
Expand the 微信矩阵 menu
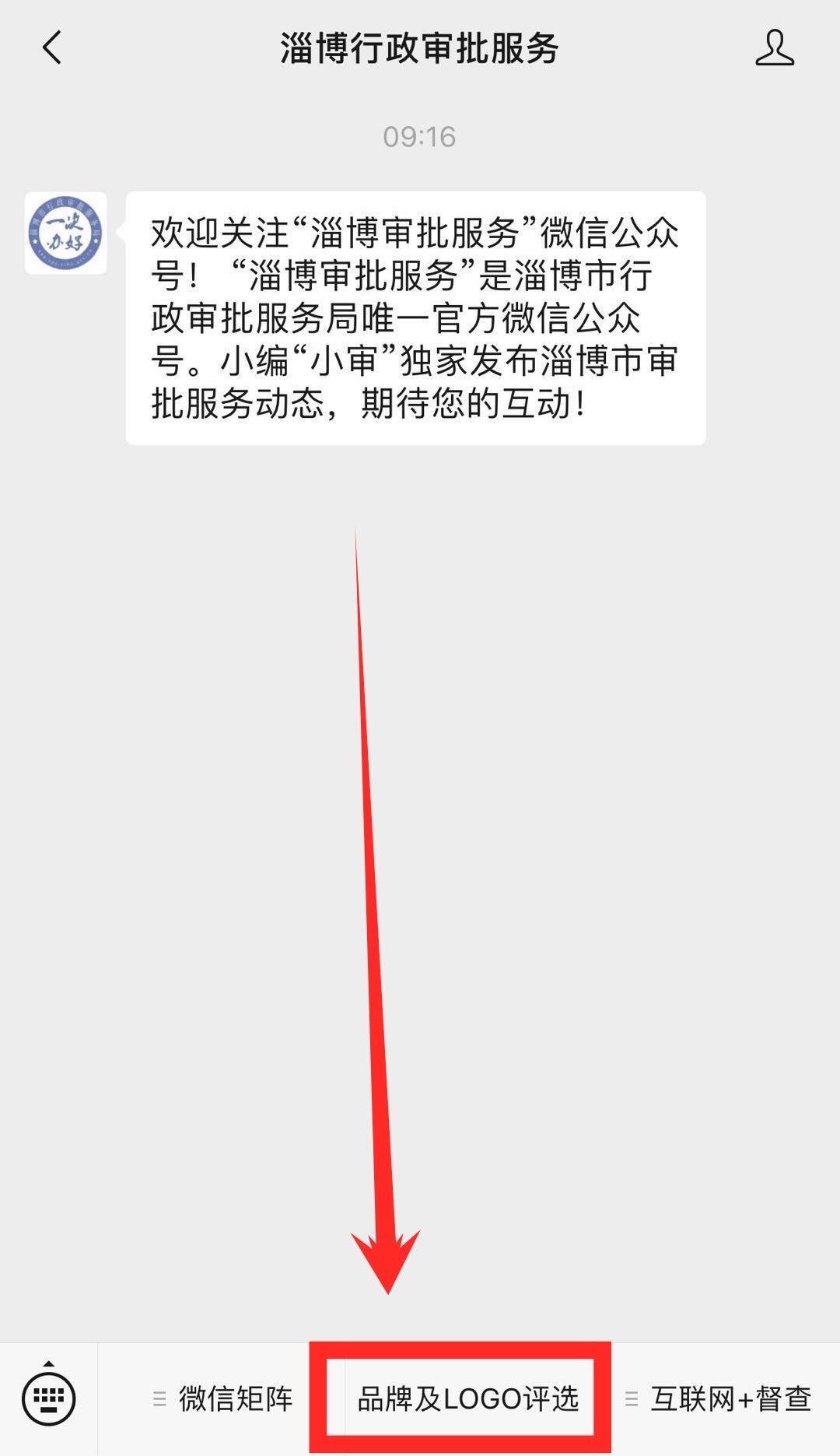coord(224,1399)
